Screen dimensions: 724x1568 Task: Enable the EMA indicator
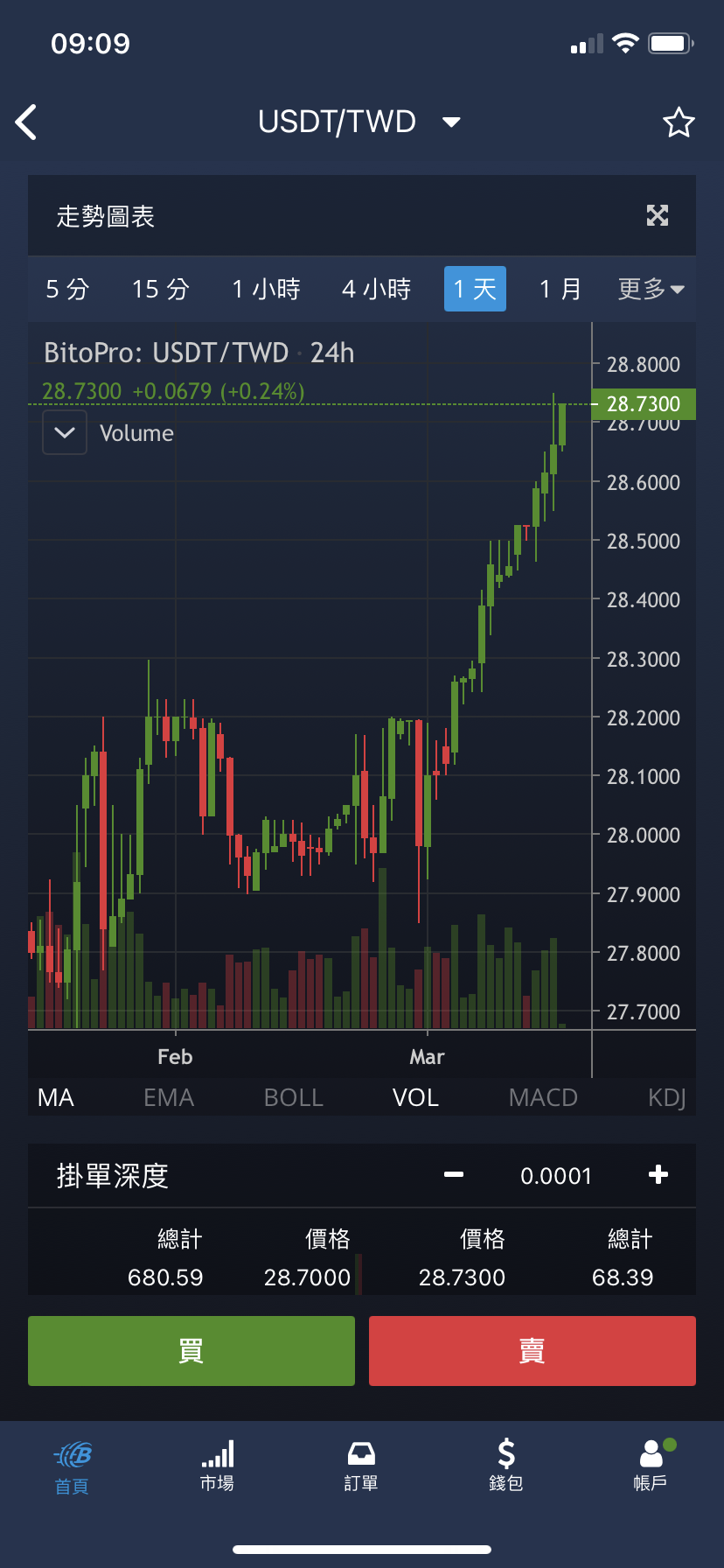pos(169,1097)
